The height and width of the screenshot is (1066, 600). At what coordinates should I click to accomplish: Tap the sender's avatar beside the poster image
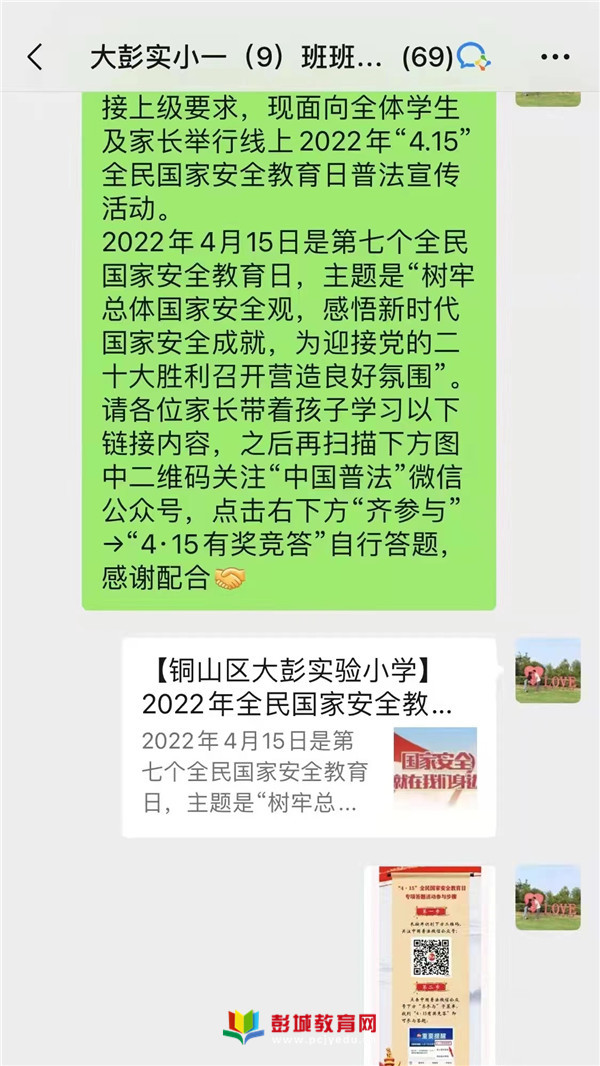548,897
